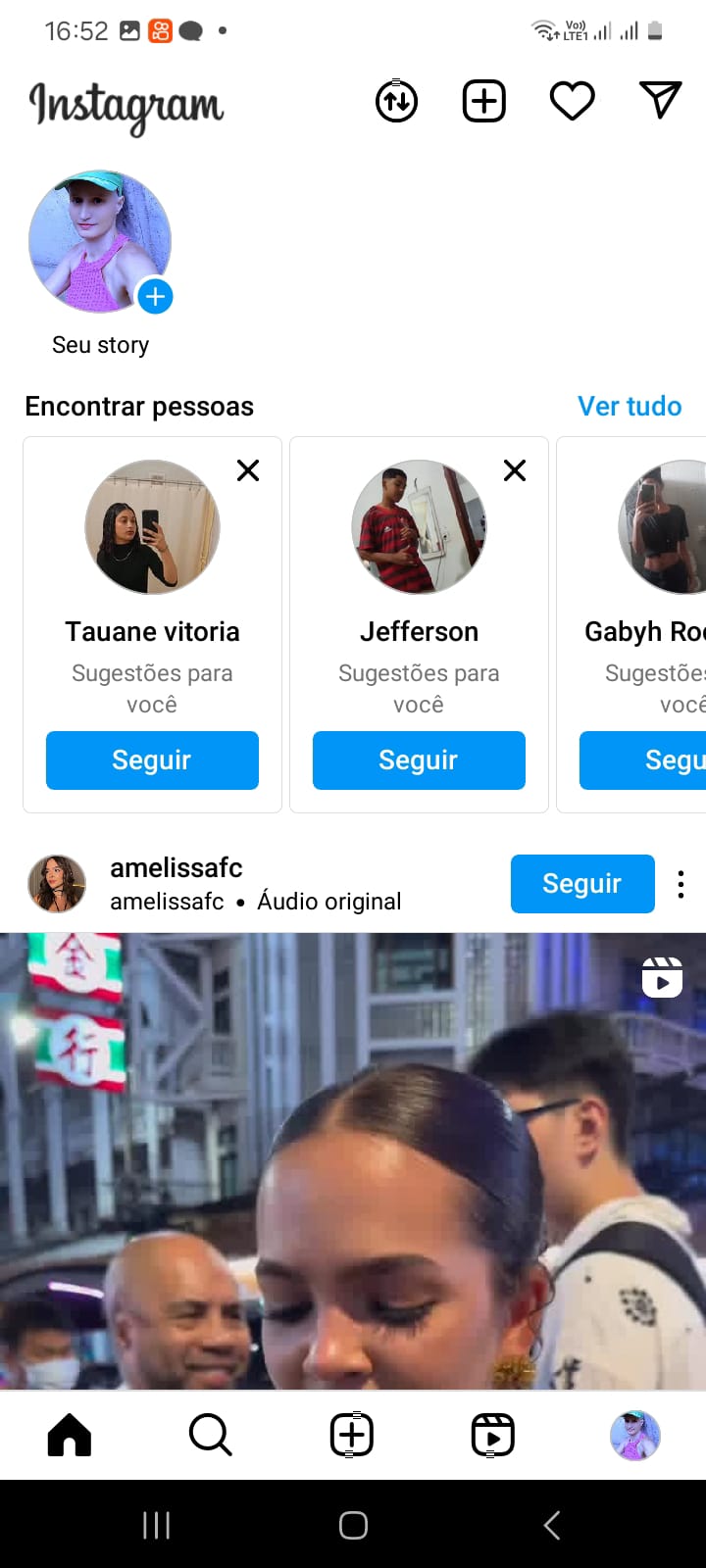This screenshot has width=706, height=1568.
Task: Switch to the search tab
Action: pos(210,1436)
